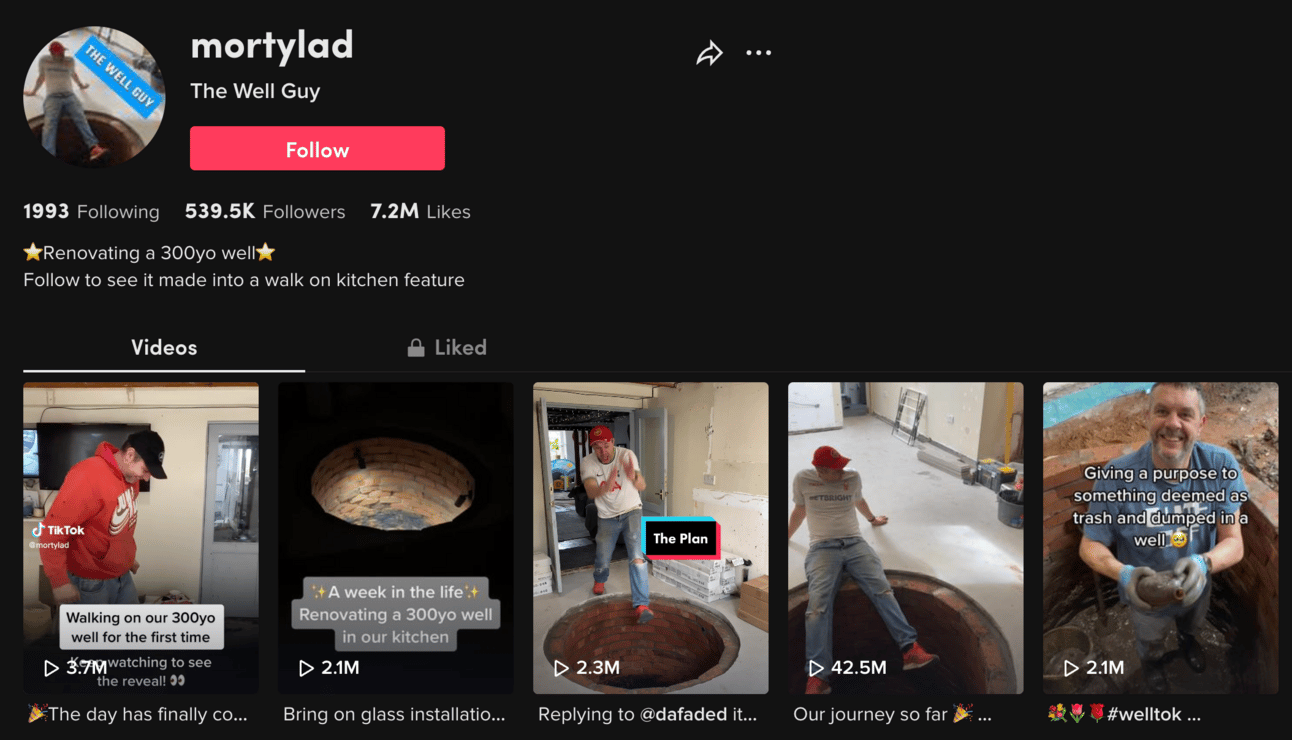Viewport: 1292px width, 740px height.
Task: Open mortylad's profile picture
Action: (94, 97)
